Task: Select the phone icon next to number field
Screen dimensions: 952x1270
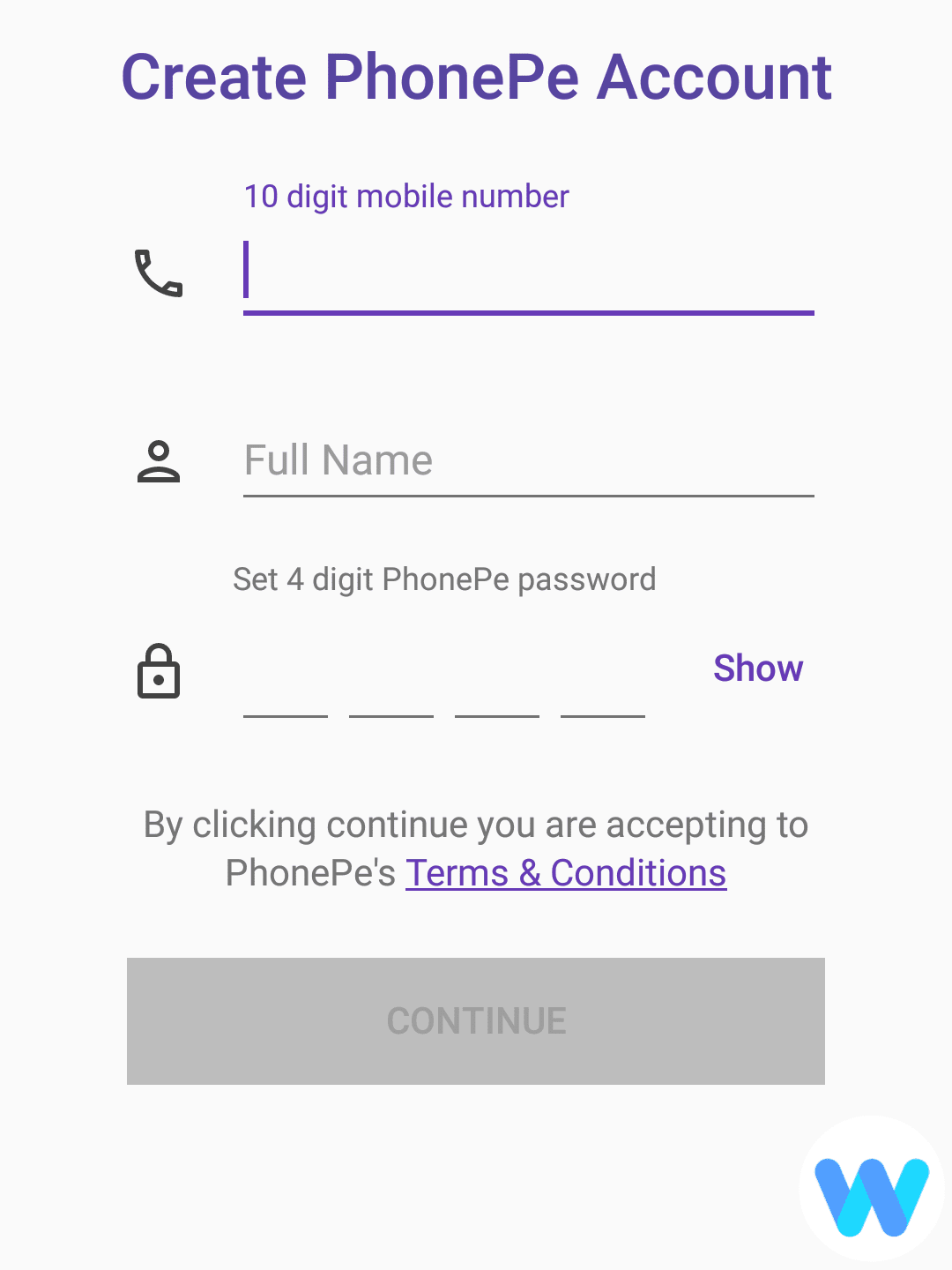Action: [159, 273]
